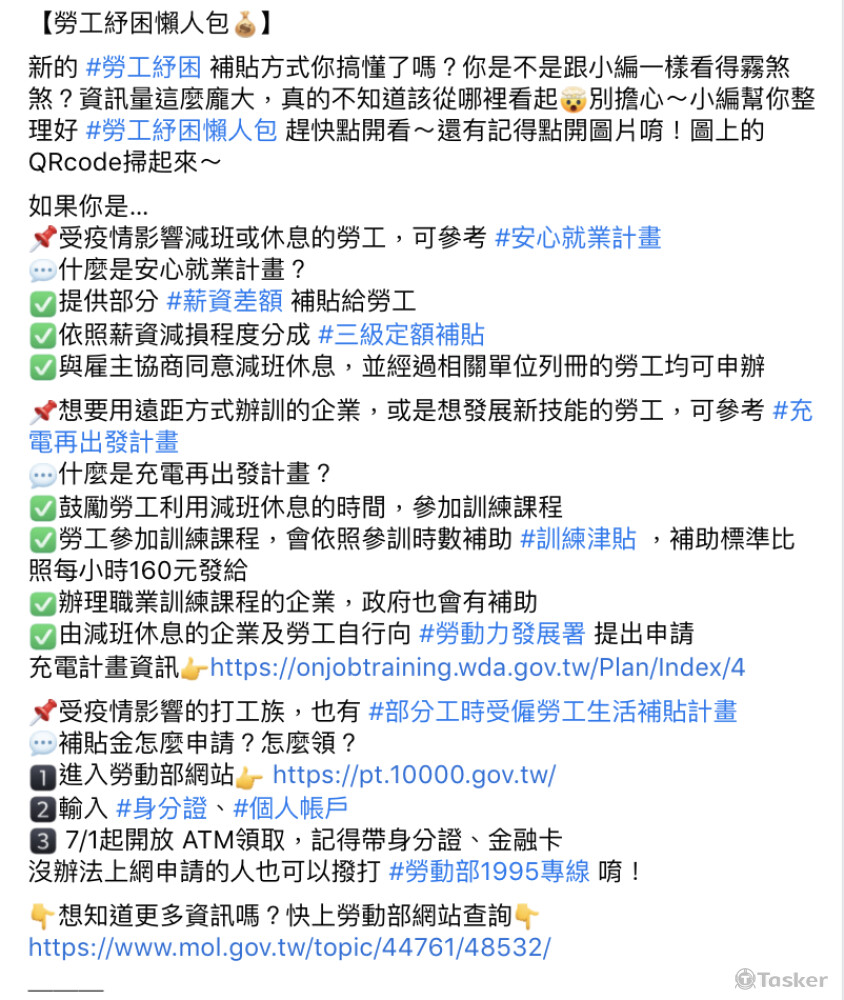This screenshot has height=1000, width=844.
Task: Open the #勞工紓困 hashtag
Action: point(144,68)
